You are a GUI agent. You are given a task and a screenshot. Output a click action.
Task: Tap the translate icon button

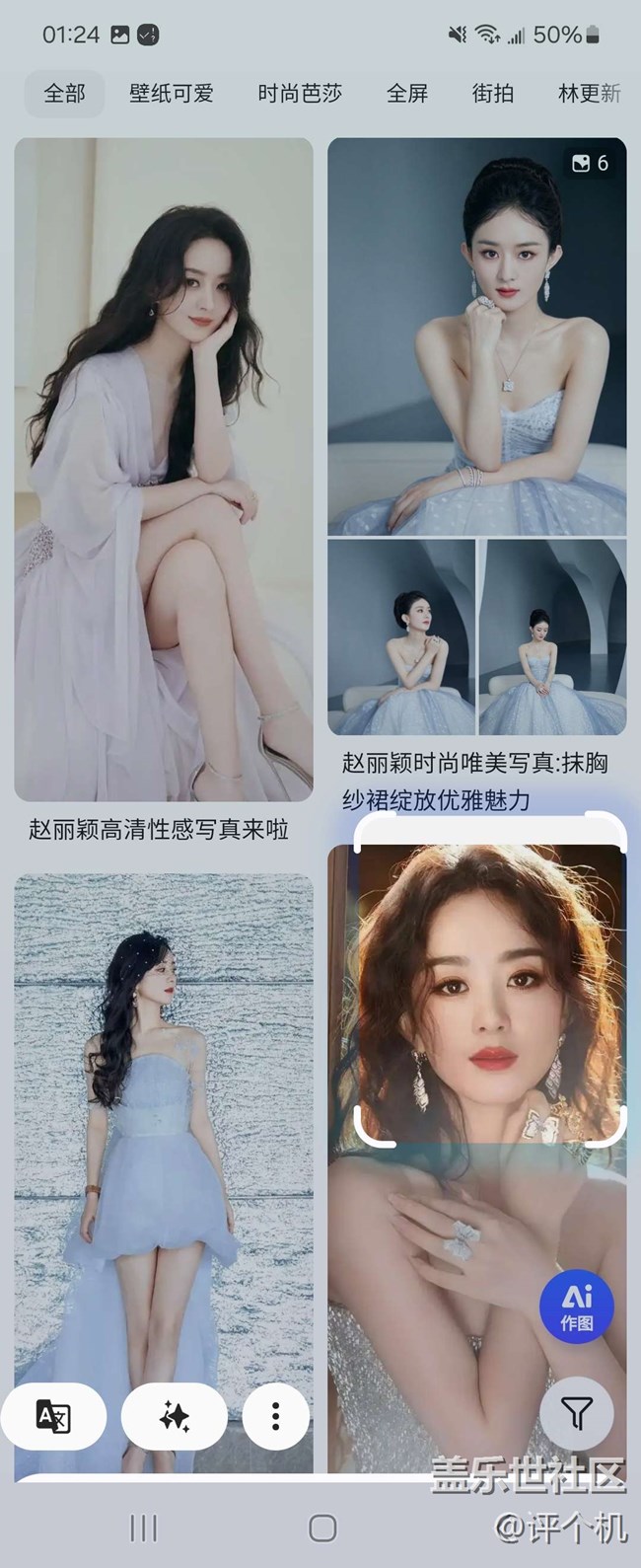53,1417
